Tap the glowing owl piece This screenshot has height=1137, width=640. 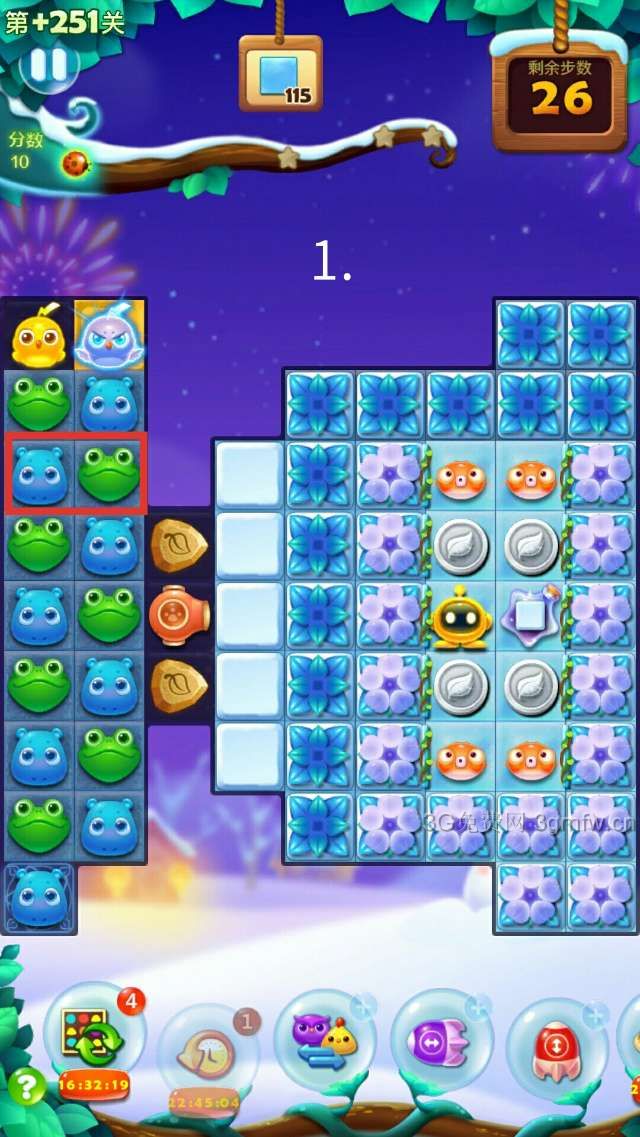pyautogui.click(x=109, y=336)
